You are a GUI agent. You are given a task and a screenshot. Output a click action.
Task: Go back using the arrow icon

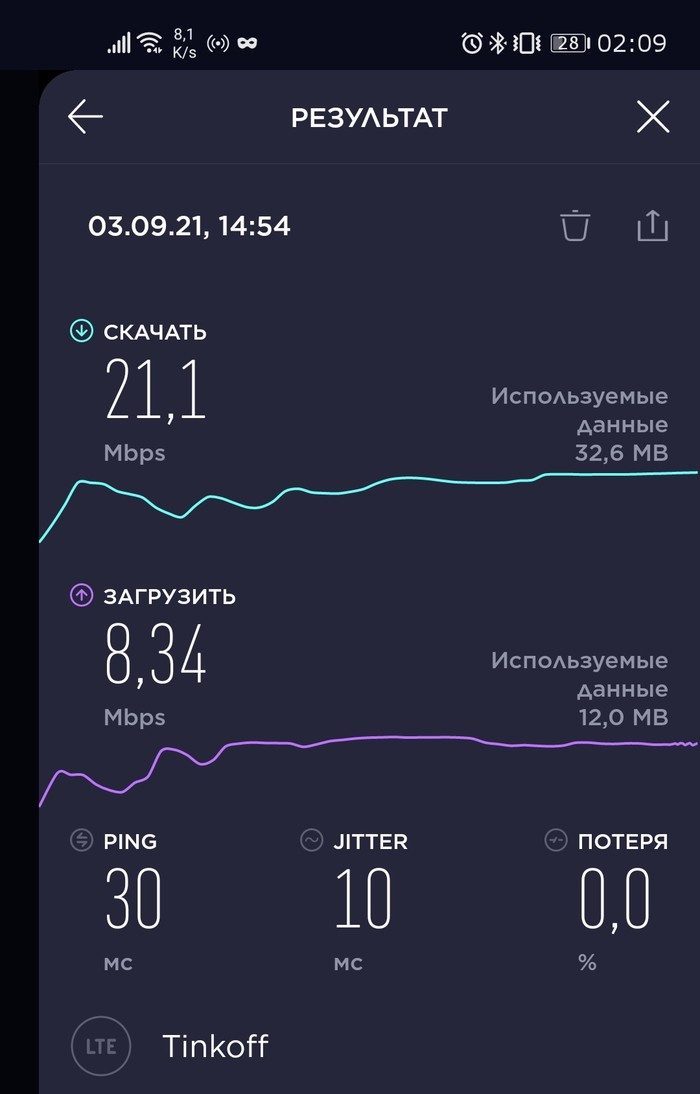tap(86, 117)
